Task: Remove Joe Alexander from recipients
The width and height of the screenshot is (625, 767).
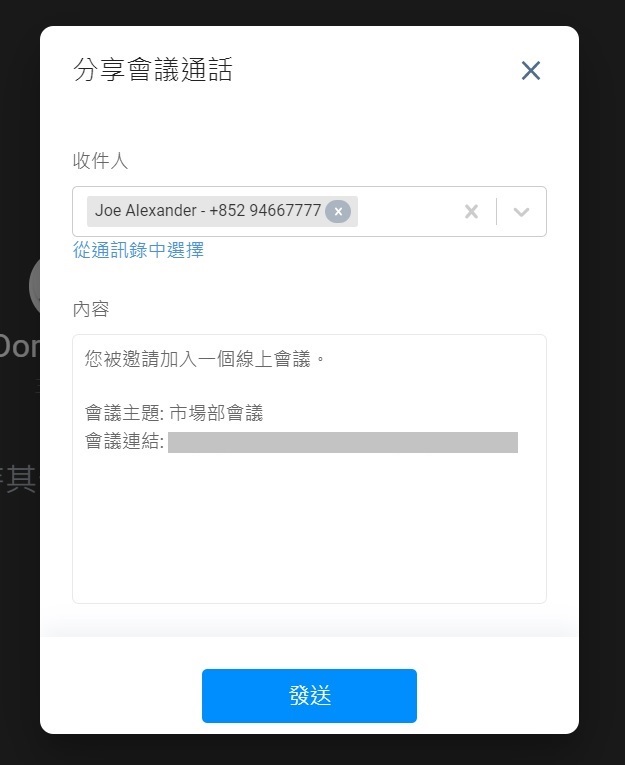Action: point(338,212)
